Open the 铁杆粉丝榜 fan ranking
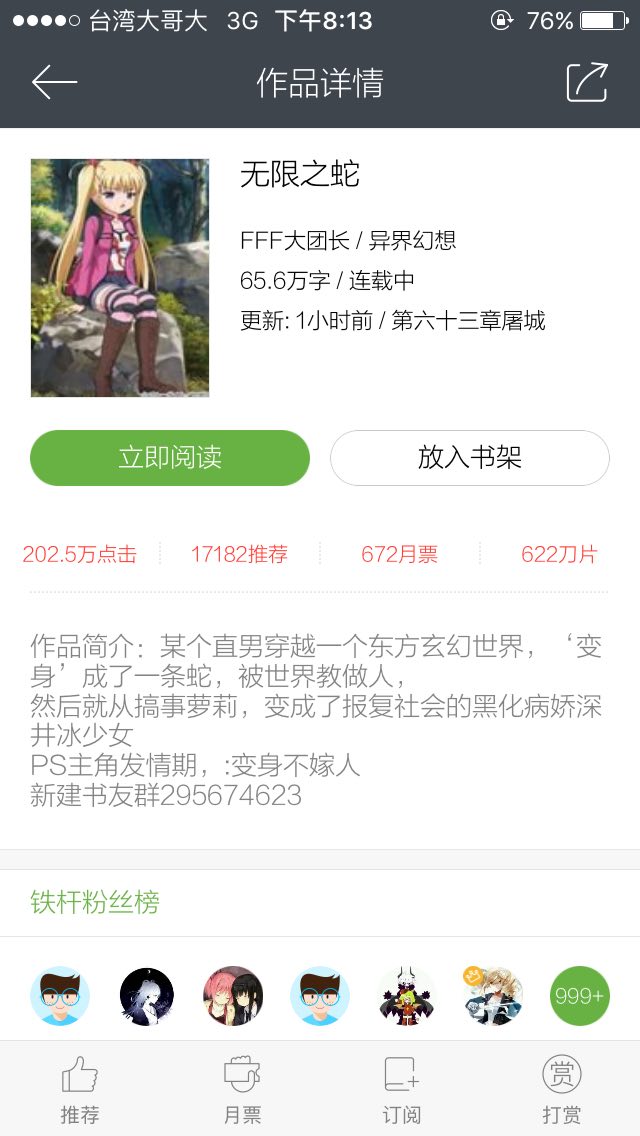 (x=95, y=903)
